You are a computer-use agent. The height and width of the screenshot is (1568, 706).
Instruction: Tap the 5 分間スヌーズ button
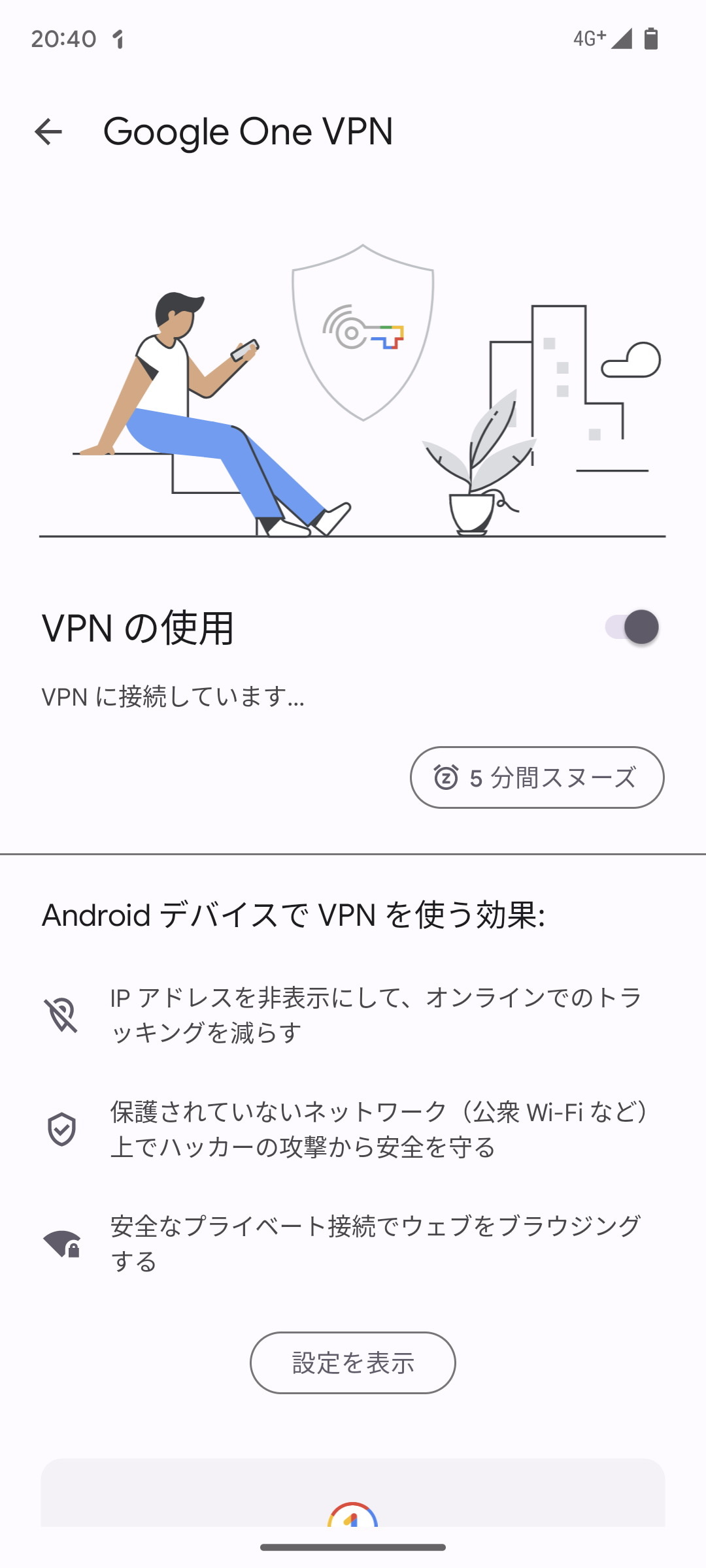coord(536,777)
